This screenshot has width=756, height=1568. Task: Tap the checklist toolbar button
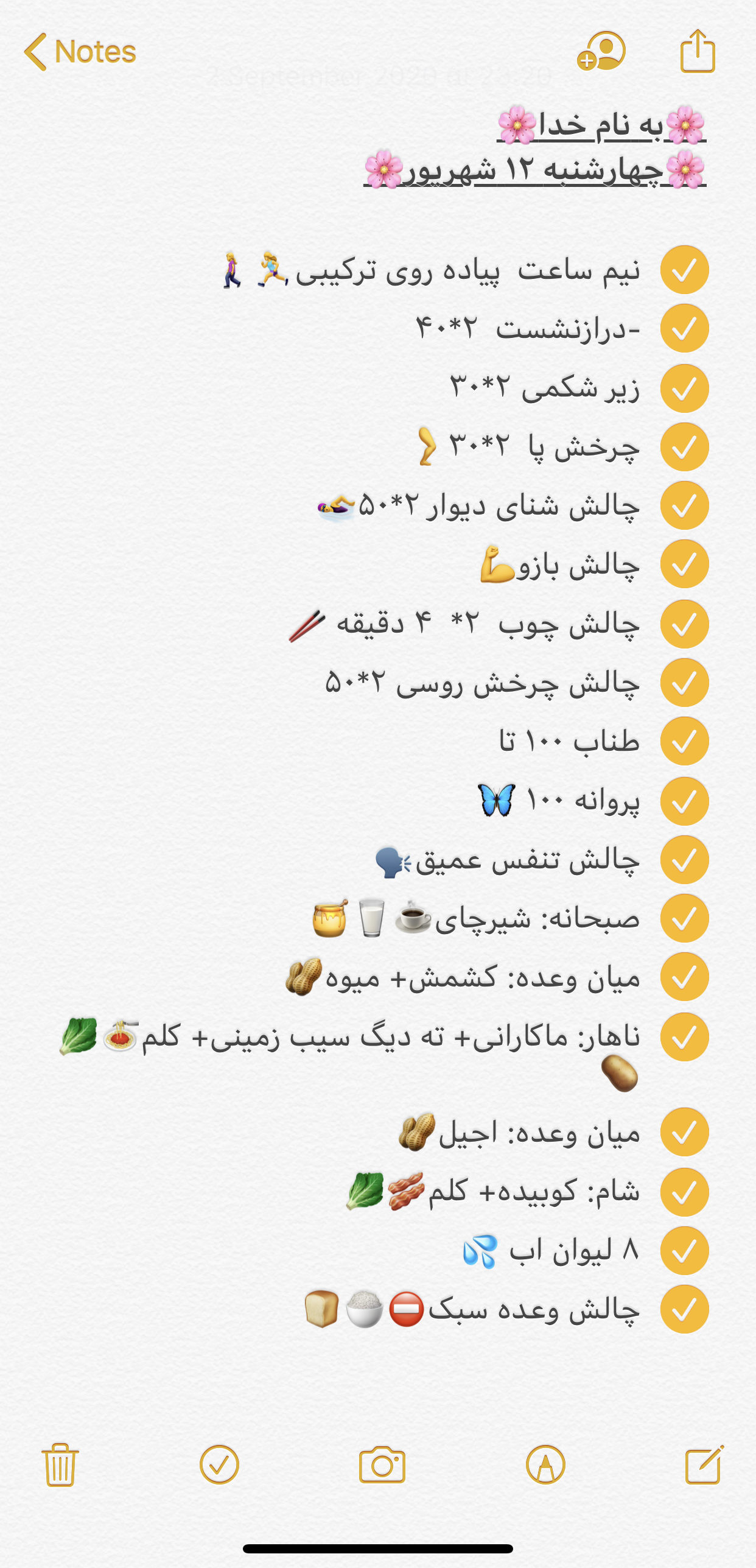tap(219, 1464)
